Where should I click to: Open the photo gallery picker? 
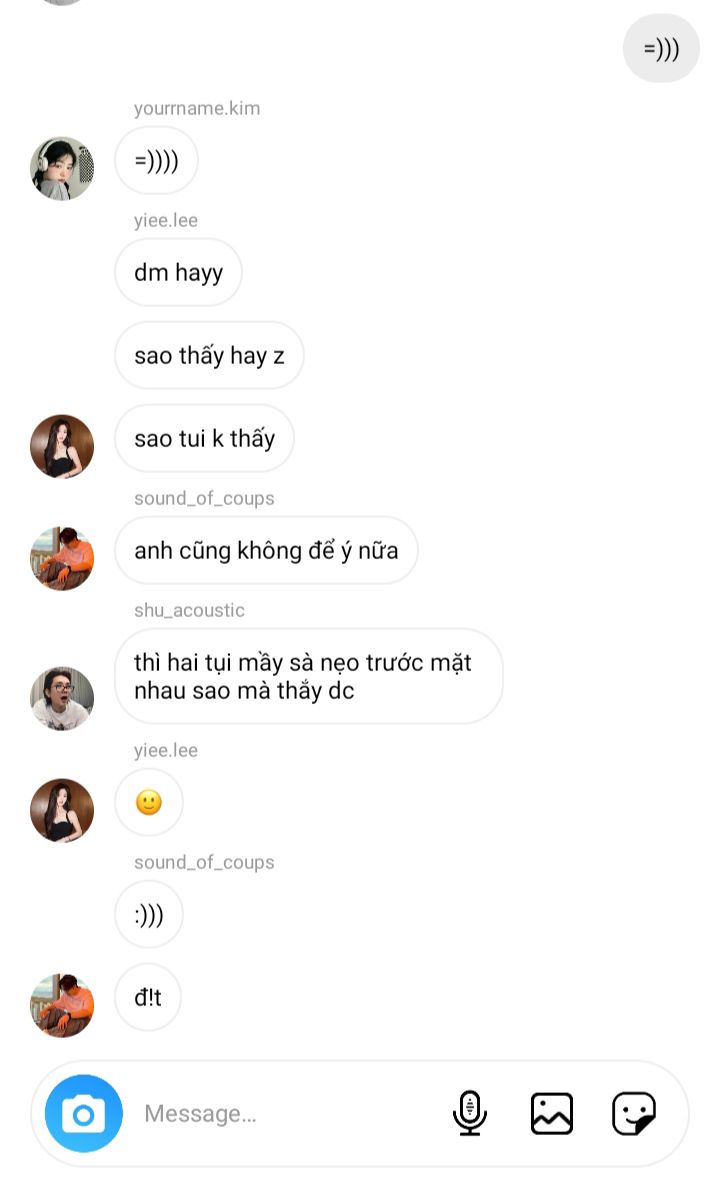tap(552, 1113)
